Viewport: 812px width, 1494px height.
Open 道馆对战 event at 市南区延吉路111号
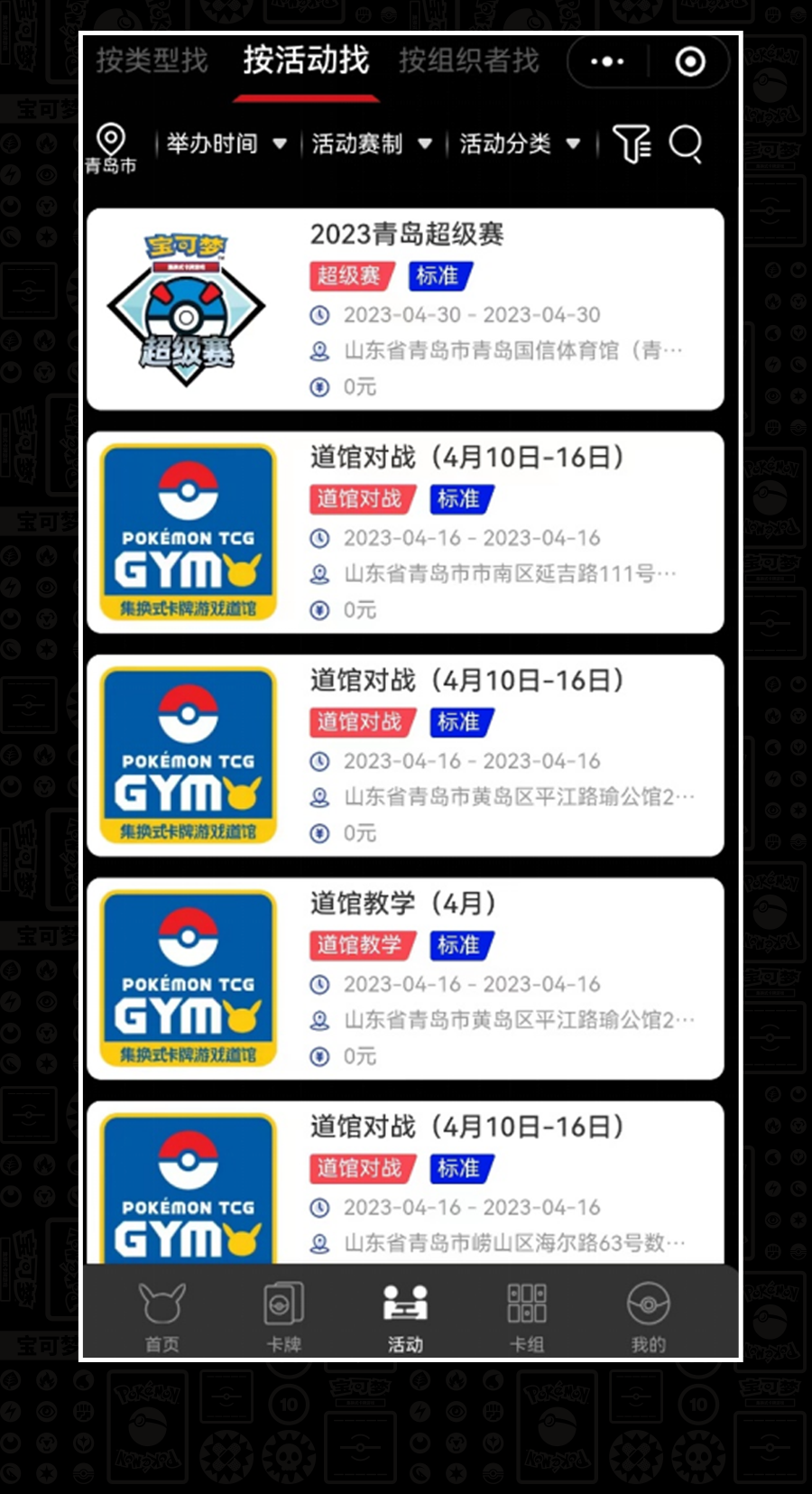pos(405,533)
